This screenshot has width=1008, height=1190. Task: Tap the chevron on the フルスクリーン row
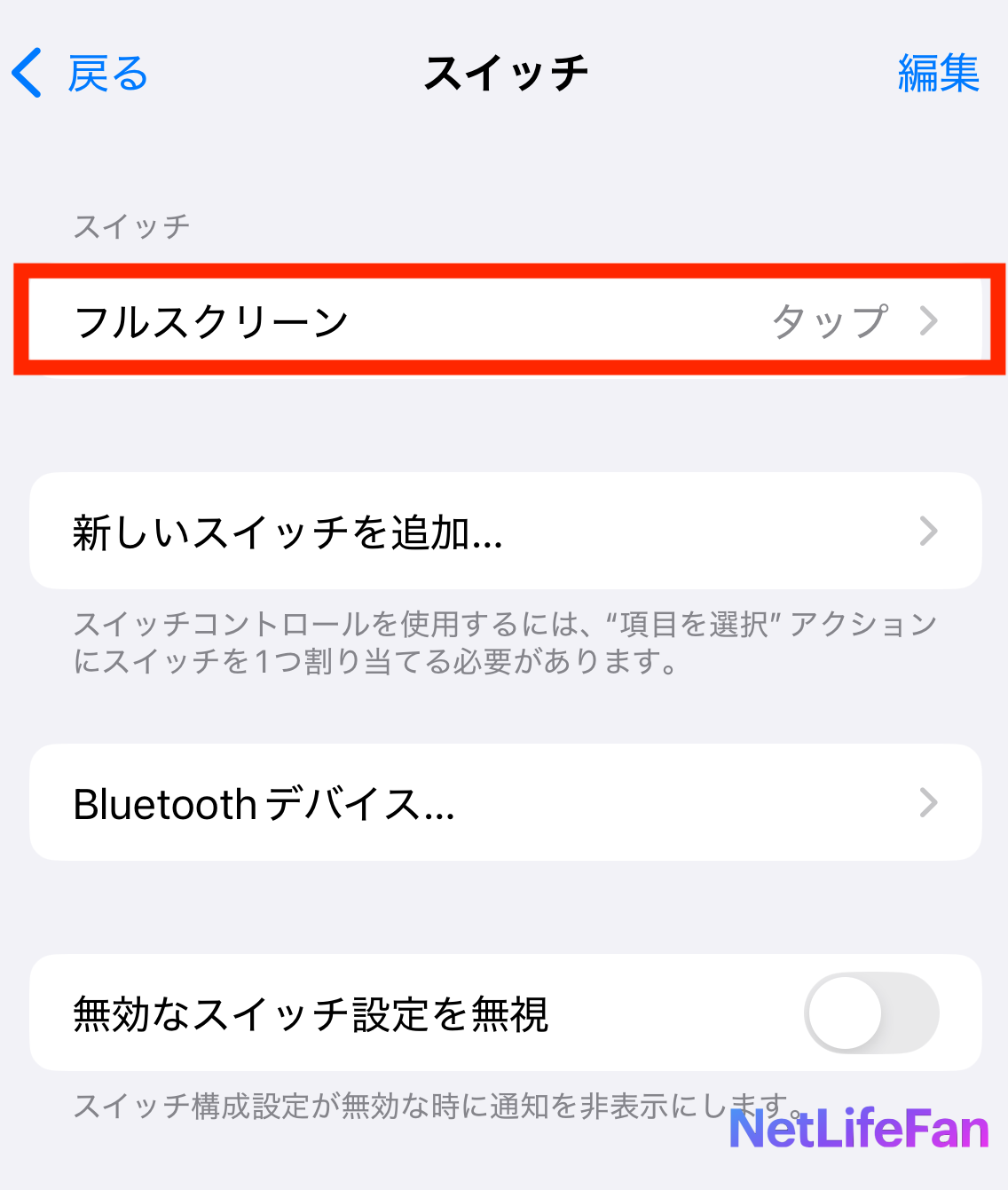pos(928,321)
